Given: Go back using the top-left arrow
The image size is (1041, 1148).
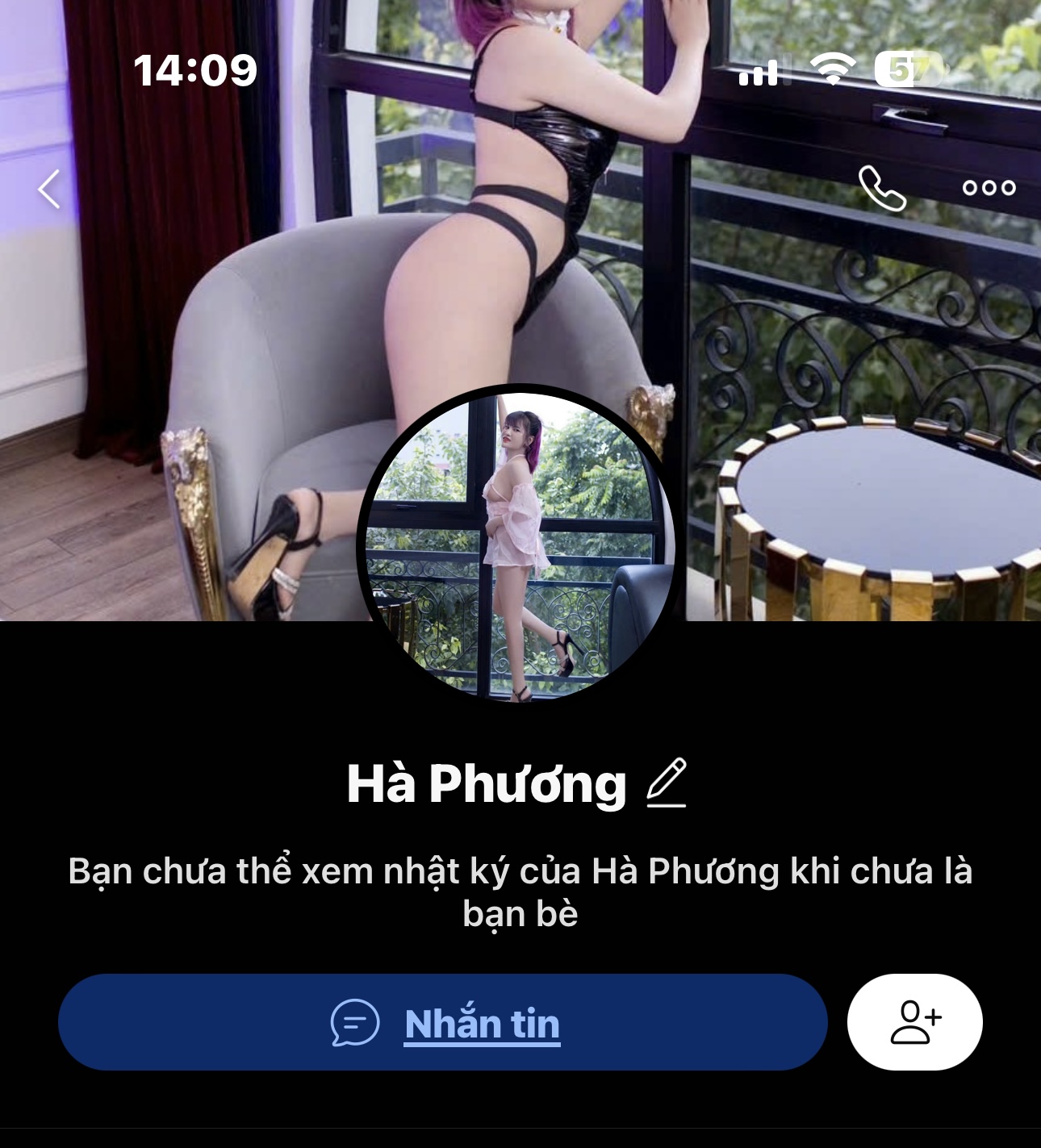Looking at the screenshot, I should tap(50, 190).
